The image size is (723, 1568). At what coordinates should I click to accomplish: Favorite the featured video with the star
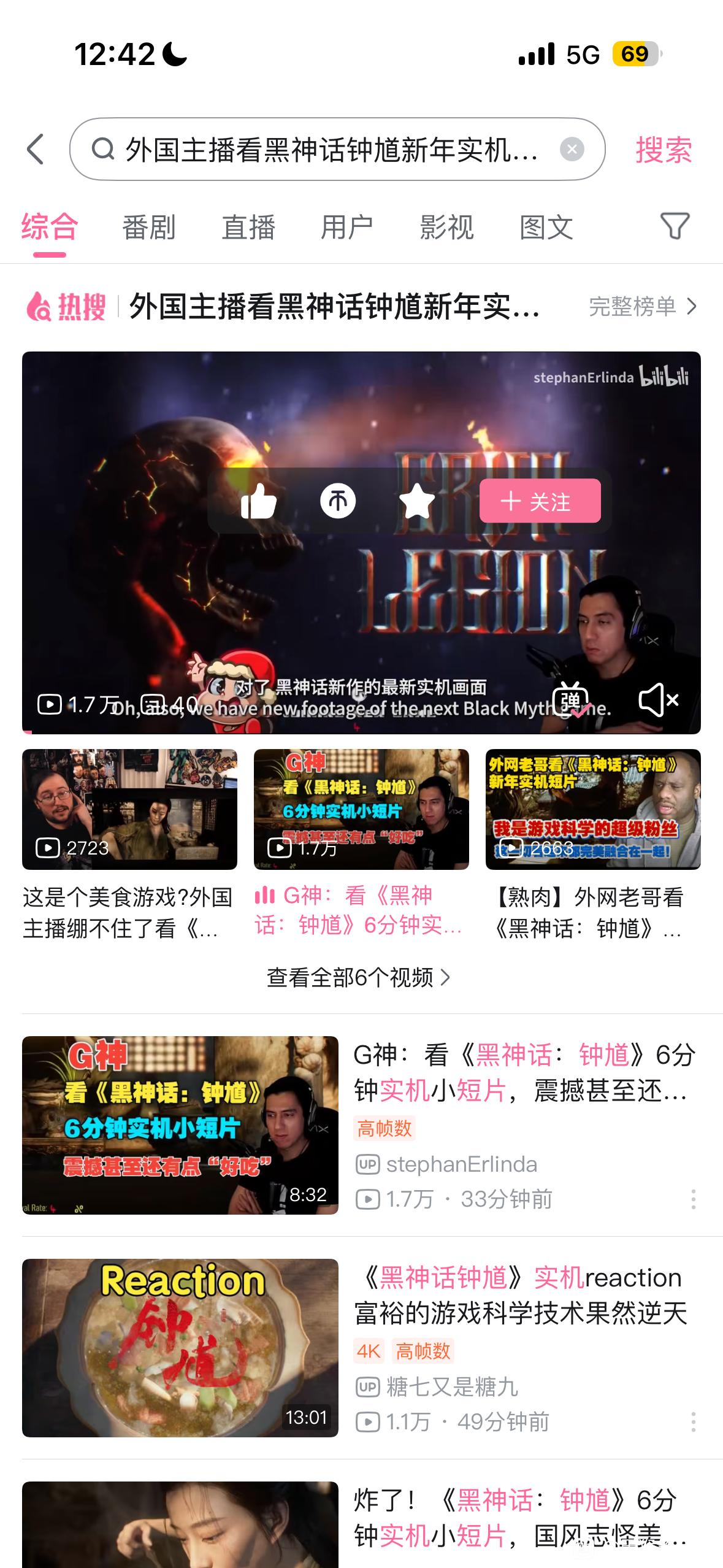point(417,501)
